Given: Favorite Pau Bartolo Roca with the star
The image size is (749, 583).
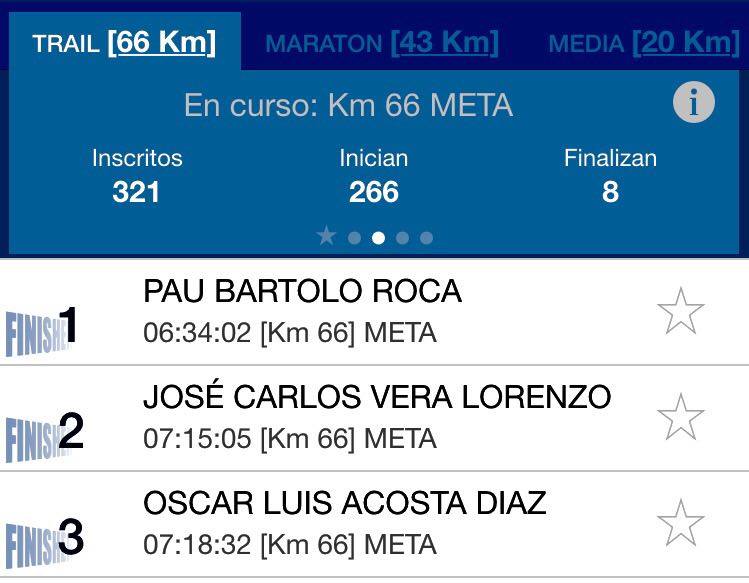Looking at the screenshot, I should click(681, 311).
